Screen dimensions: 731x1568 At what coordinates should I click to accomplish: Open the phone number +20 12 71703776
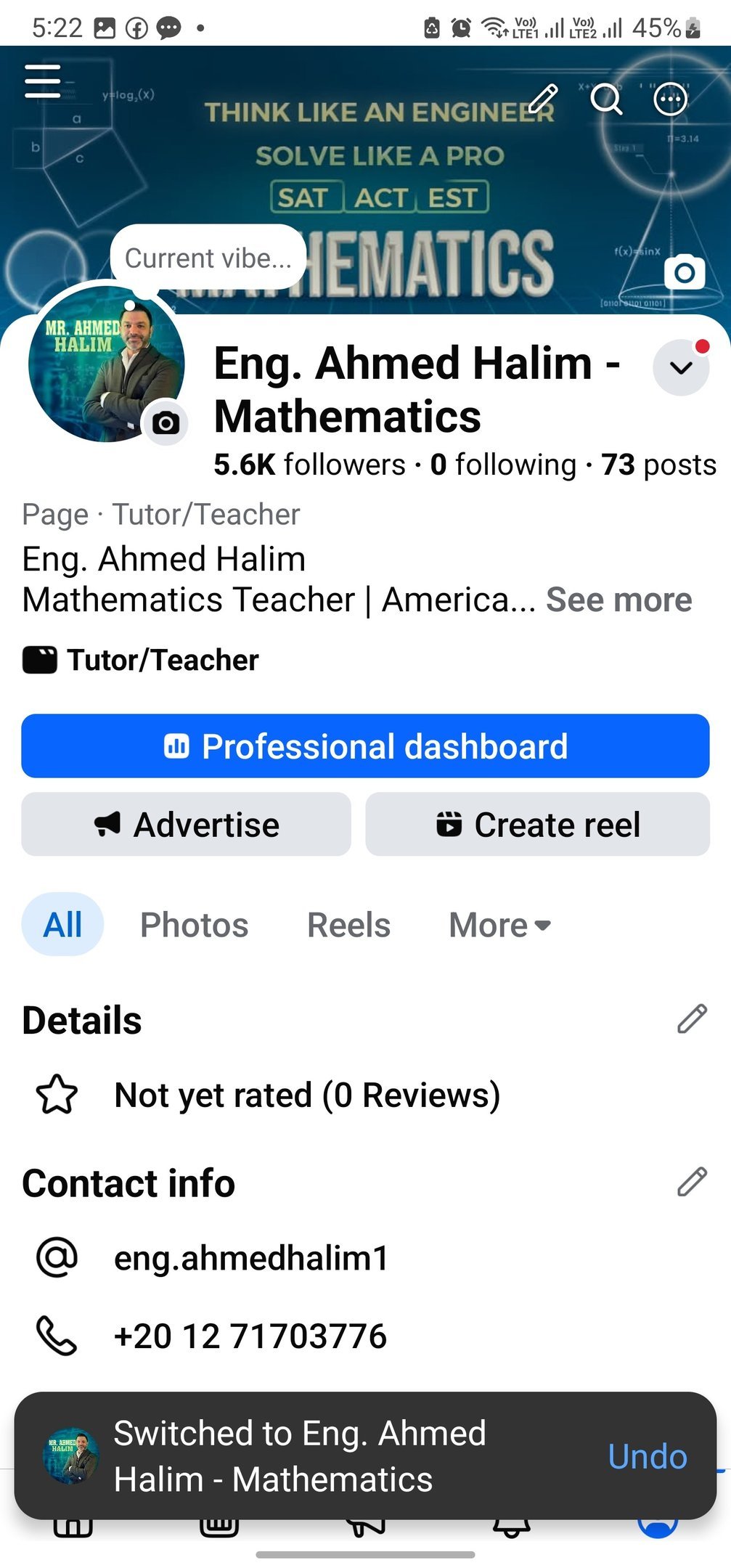pos(250,1336)
